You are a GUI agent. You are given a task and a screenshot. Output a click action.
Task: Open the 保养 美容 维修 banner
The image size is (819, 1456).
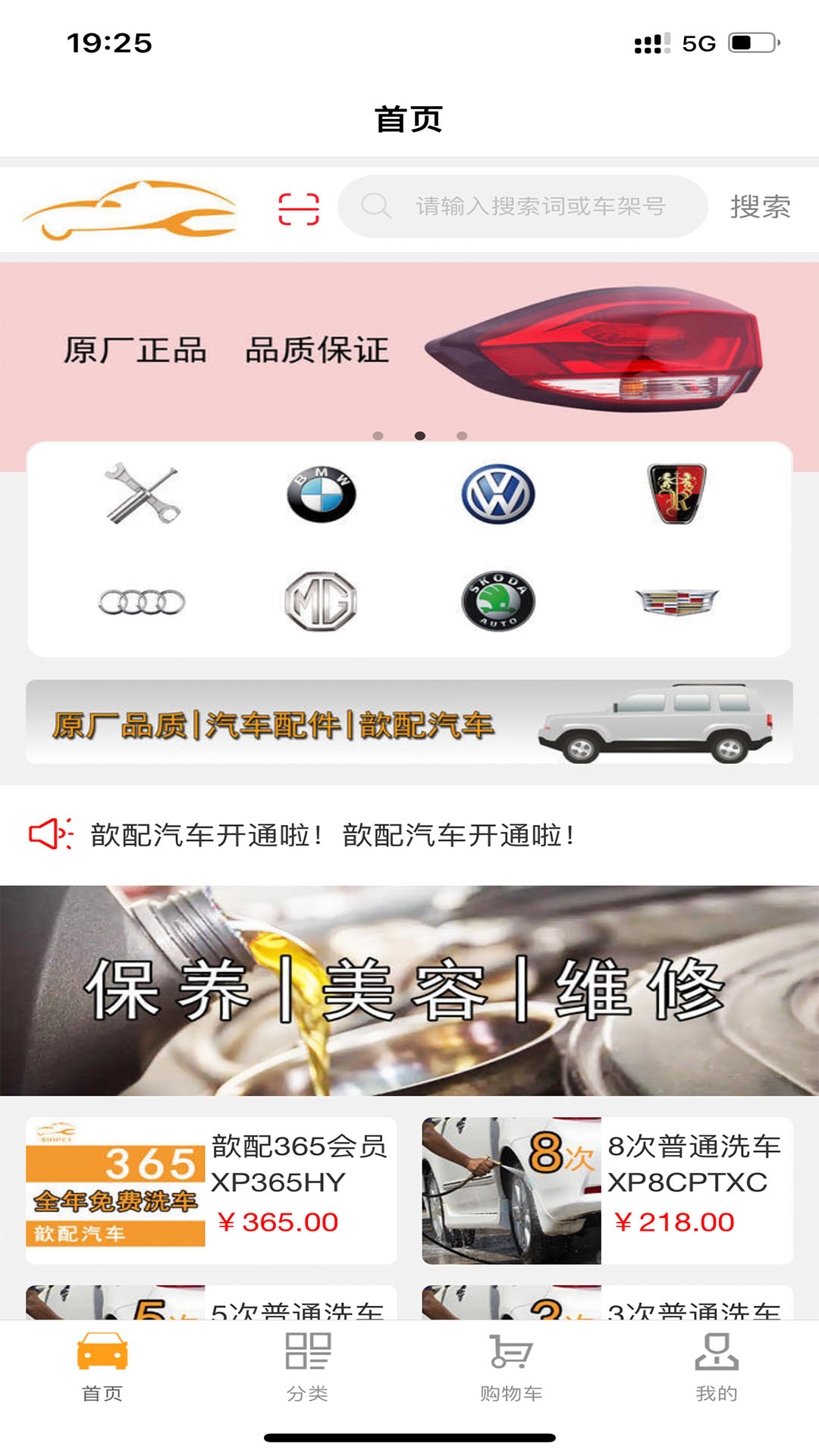click(x=409, y=990)
